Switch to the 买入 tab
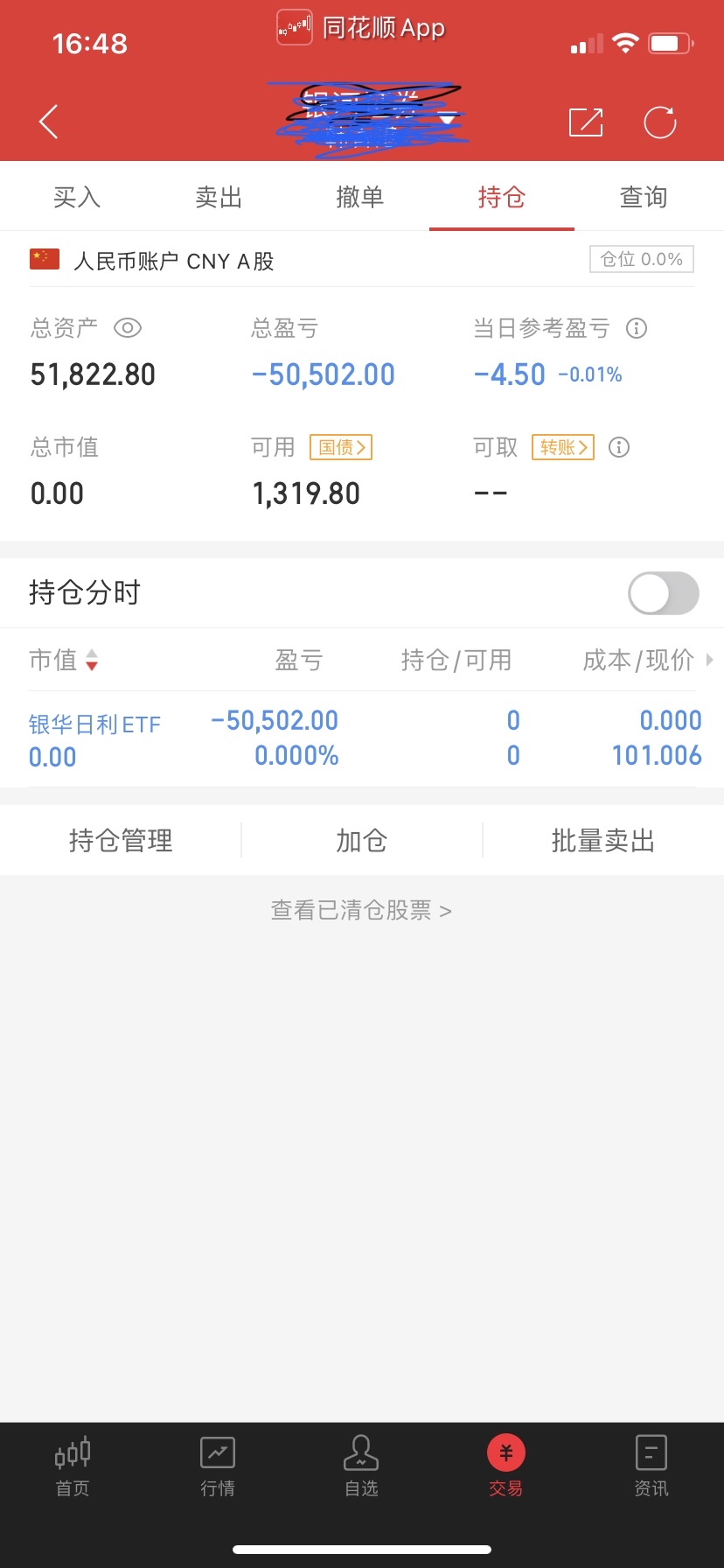Image resolution: width=724 pixels, height=1568 pixels. click(77, 198)
